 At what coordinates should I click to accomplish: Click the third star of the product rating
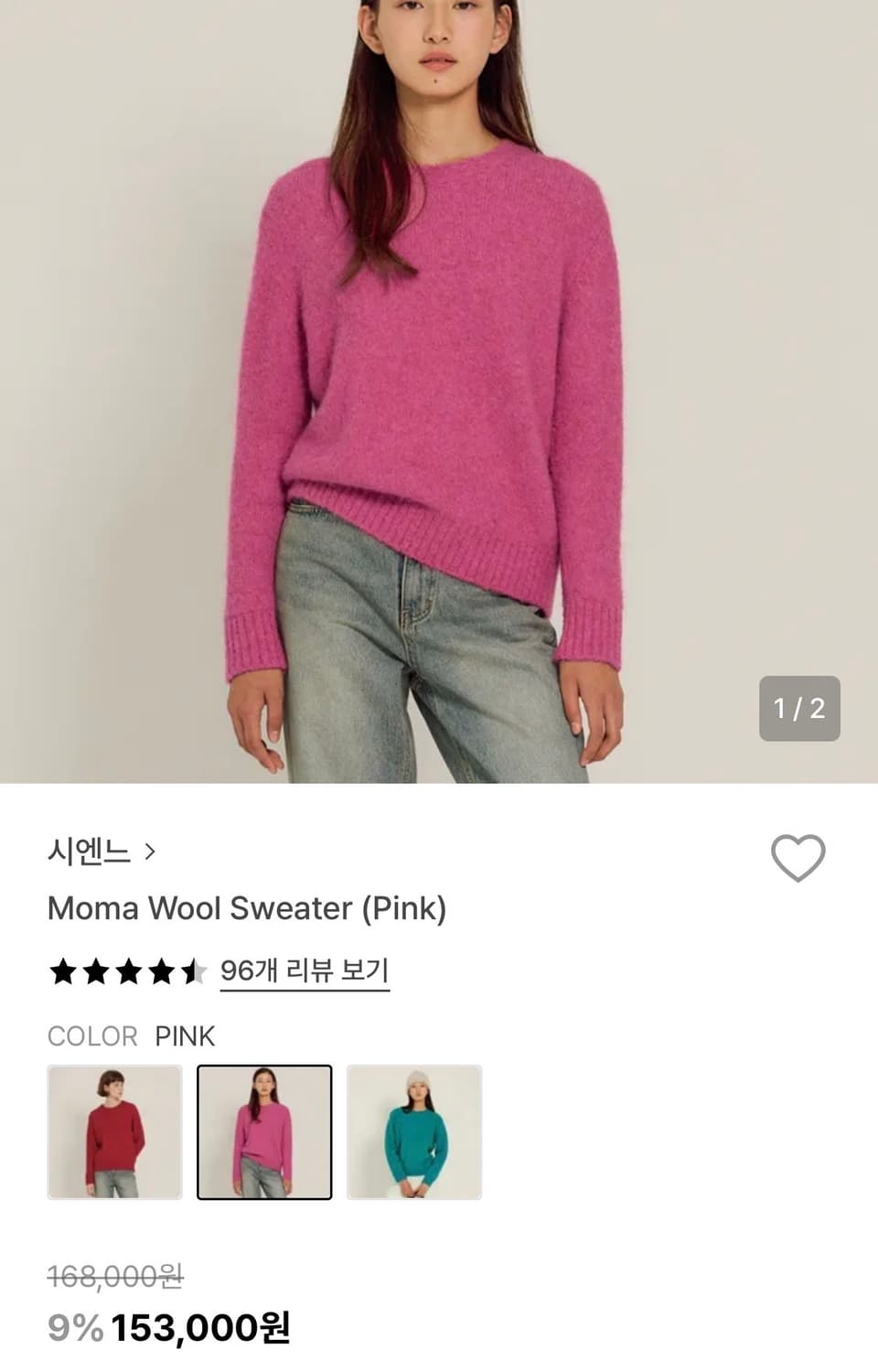[x=127, y=971]
